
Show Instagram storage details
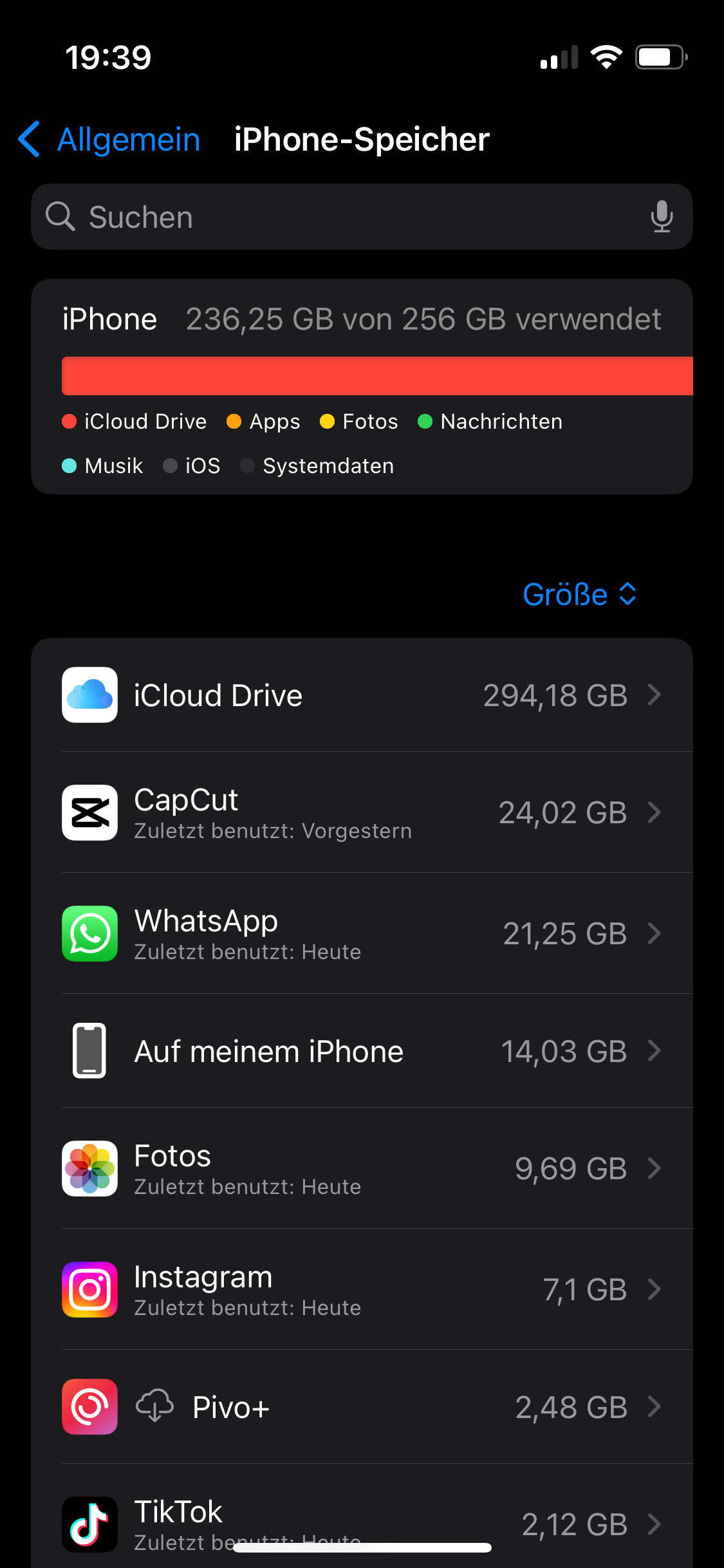(x=362, y=1289)
